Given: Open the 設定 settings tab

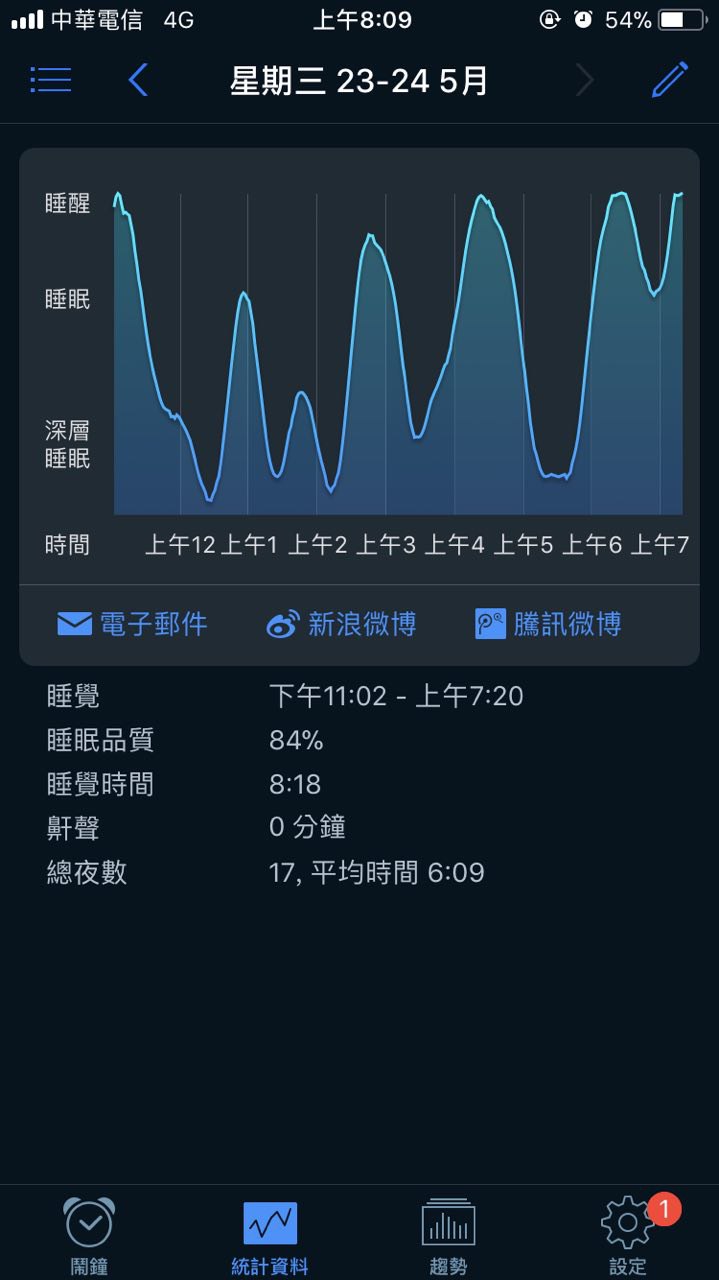Looking at the screenshot, I should (628, 1237).
